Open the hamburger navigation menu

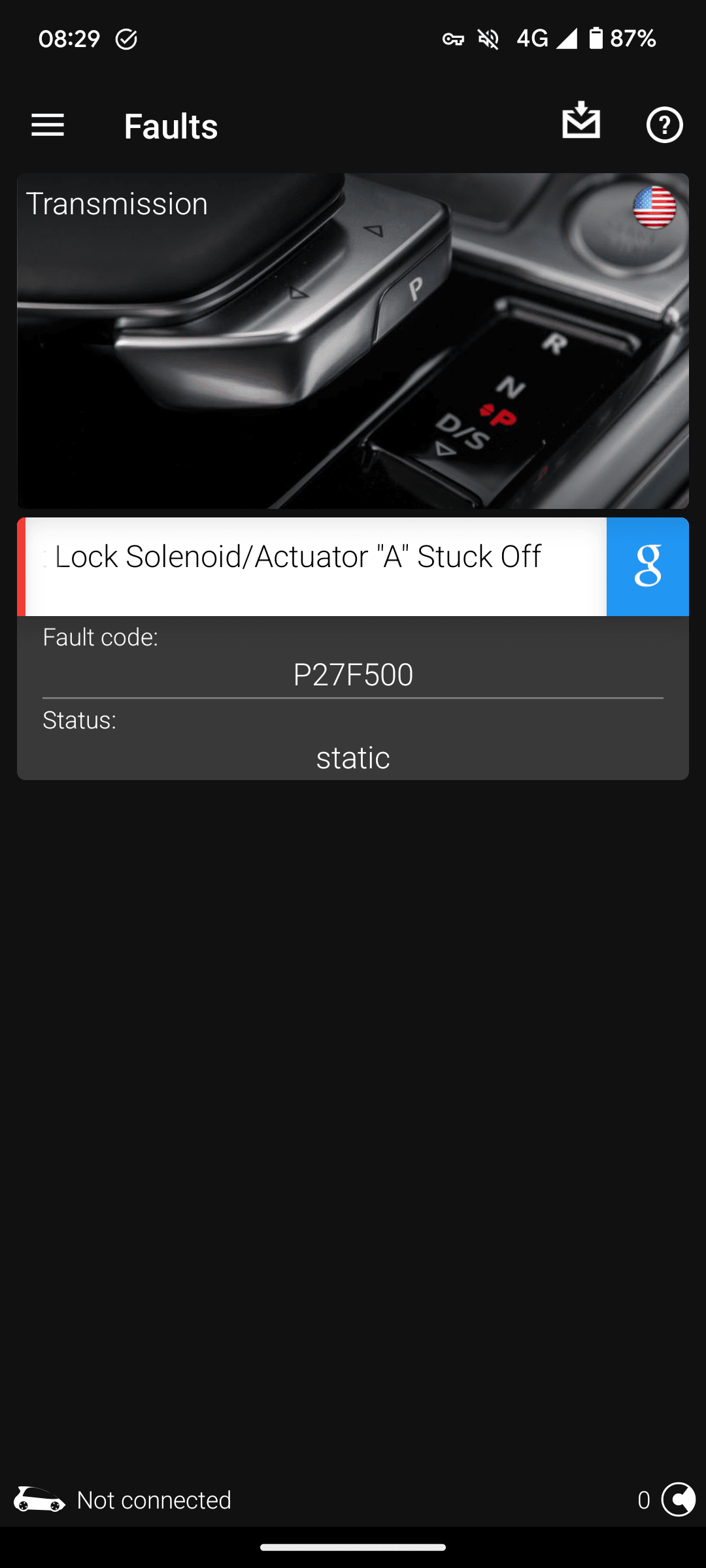[x=48, y=125]
